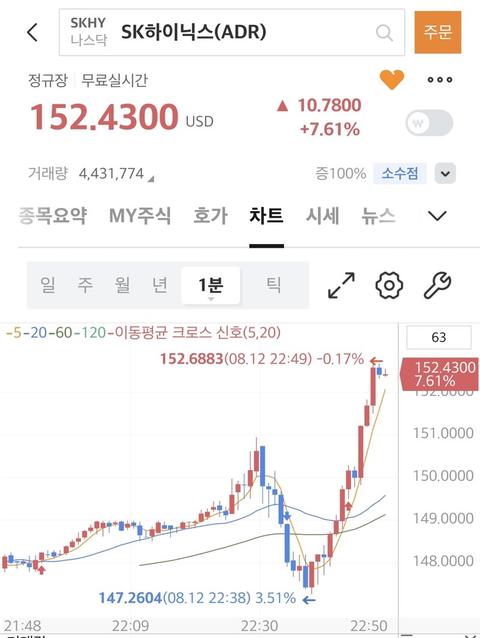Toggle the orange heart favorite icon
This screenshot has width=480, height=638.
[392, 79]
